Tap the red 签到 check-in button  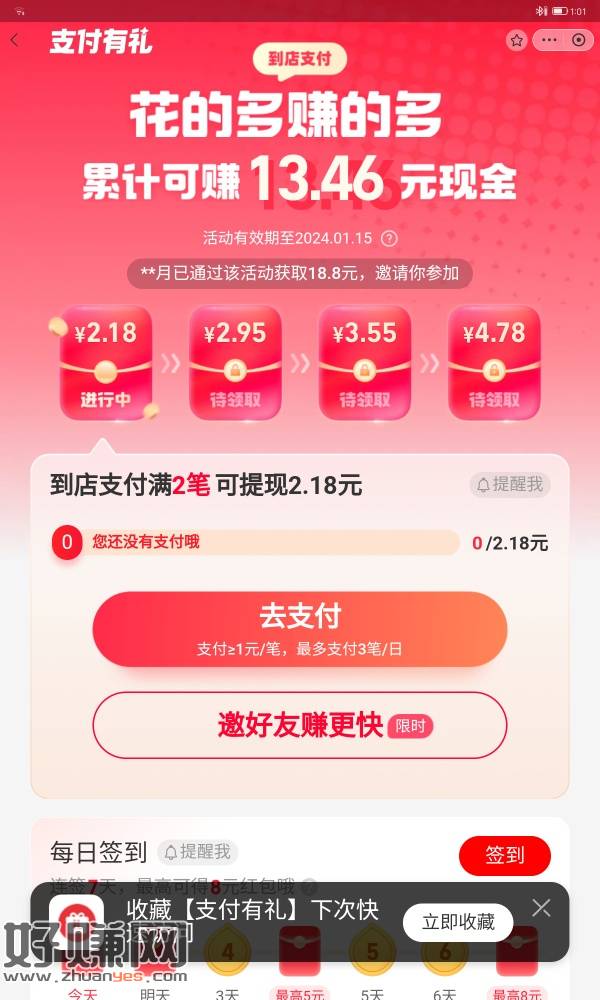(504, 855)
